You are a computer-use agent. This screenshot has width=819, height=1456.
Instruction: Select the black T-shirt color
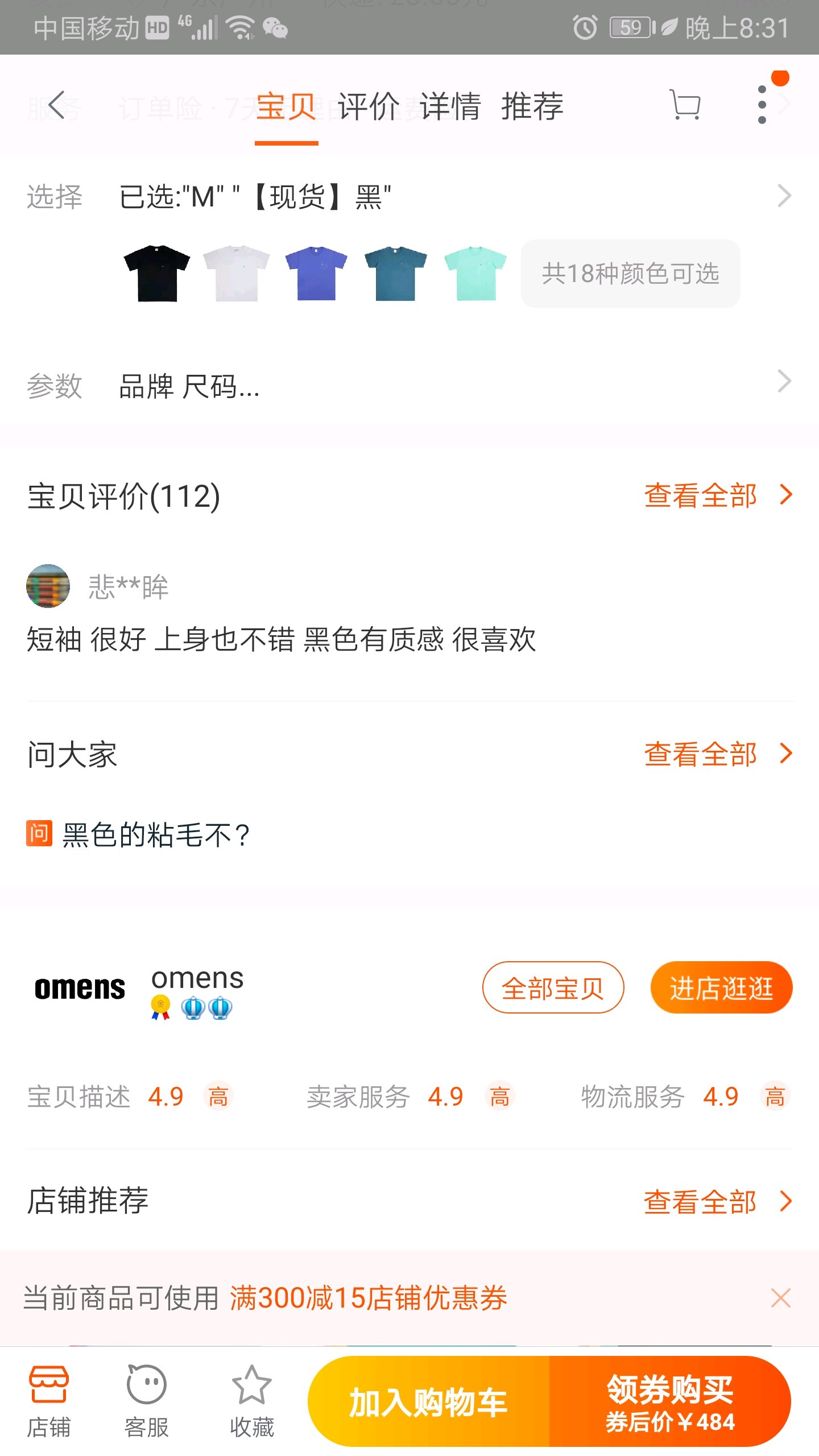click(157, 274)
